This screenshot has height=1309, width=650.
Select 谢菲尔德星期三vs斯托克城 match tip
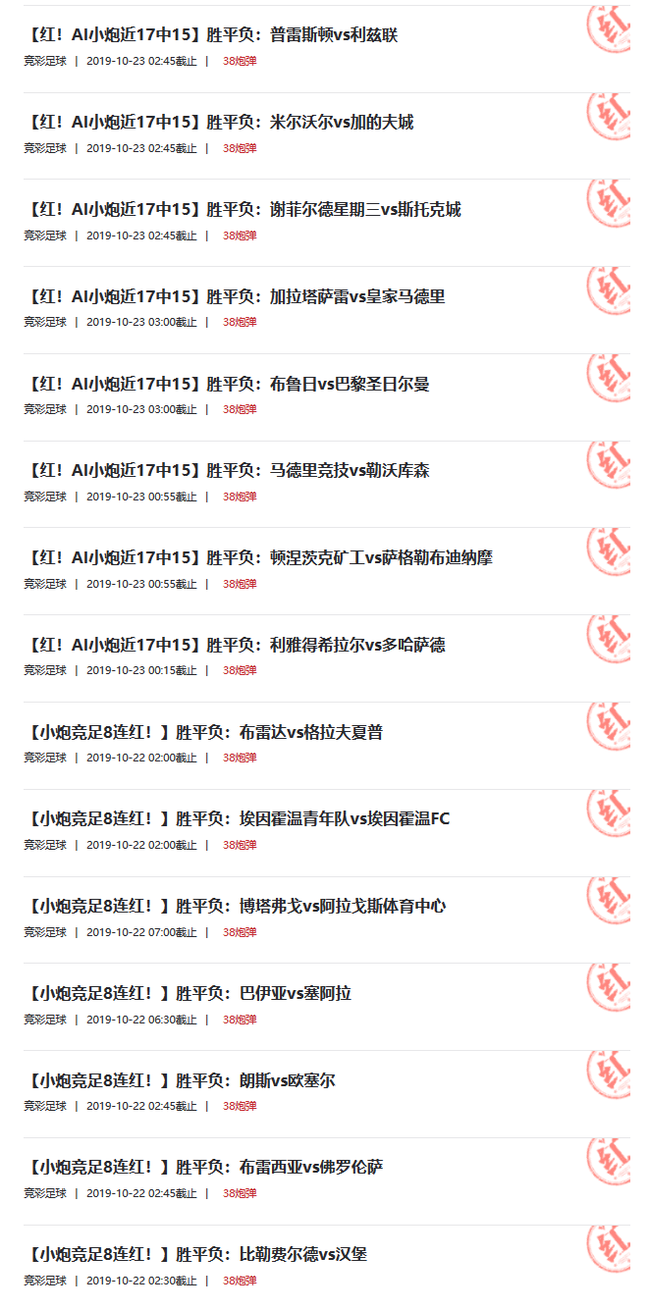243,209
